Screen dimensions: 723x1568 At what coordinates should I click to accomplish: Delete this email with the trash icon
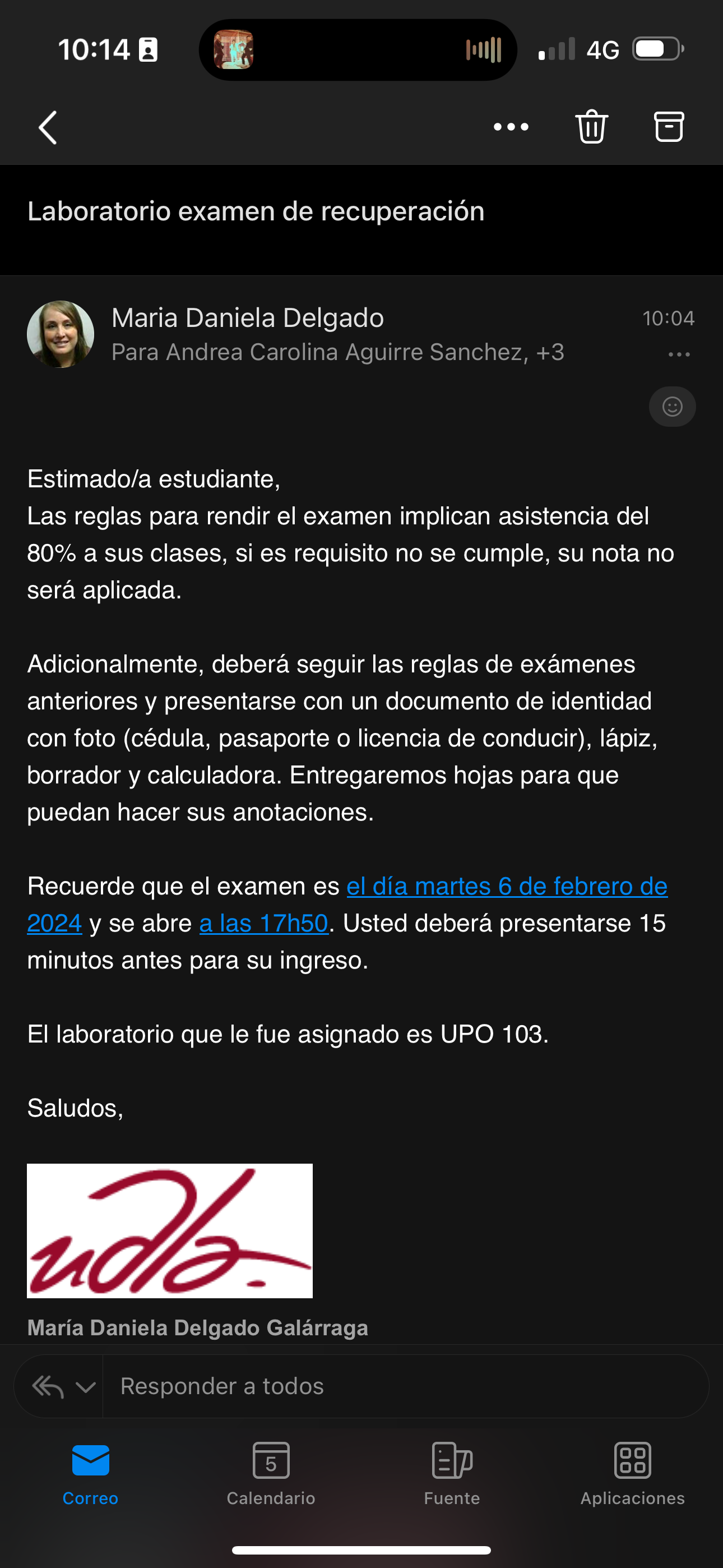(x=591, y=127)
